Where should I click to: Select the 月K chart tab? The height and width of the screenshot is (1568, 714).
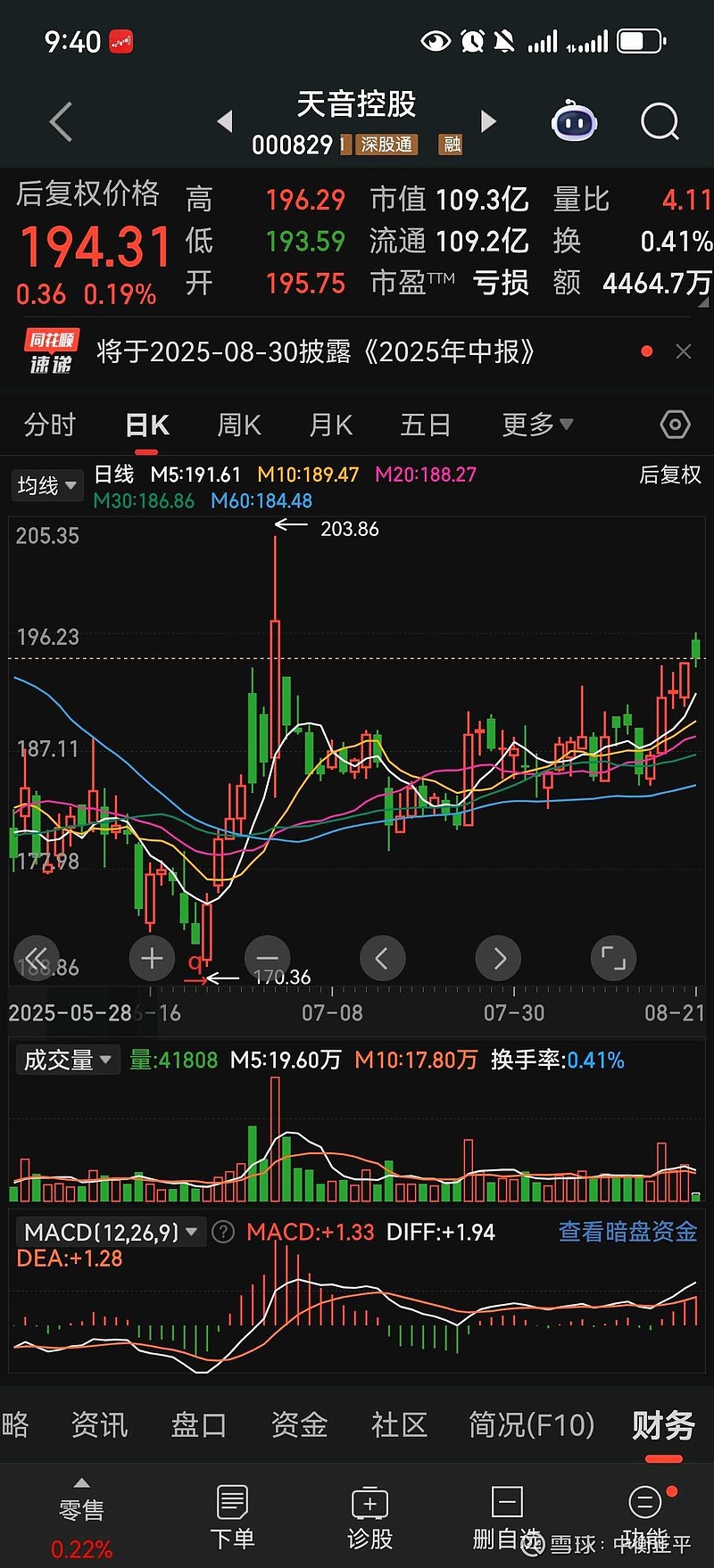point(330,425)
